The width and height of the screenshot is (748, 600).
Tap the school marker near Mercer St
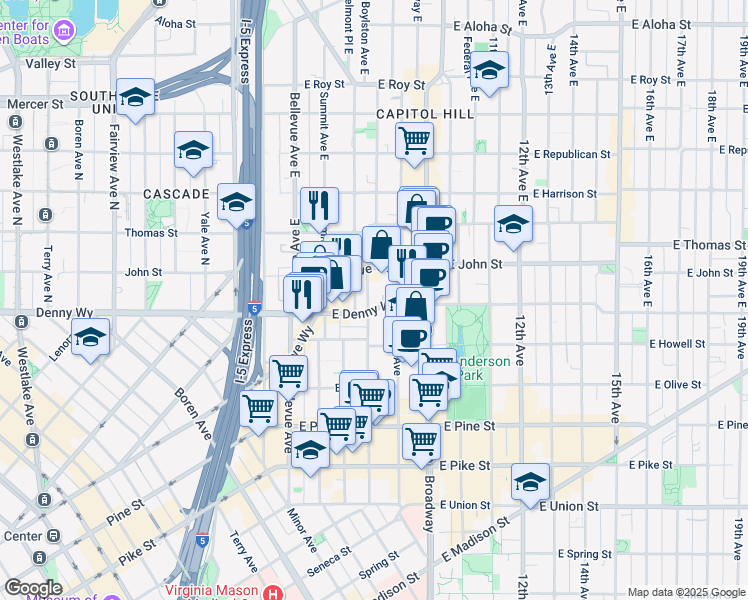[136, 97]
